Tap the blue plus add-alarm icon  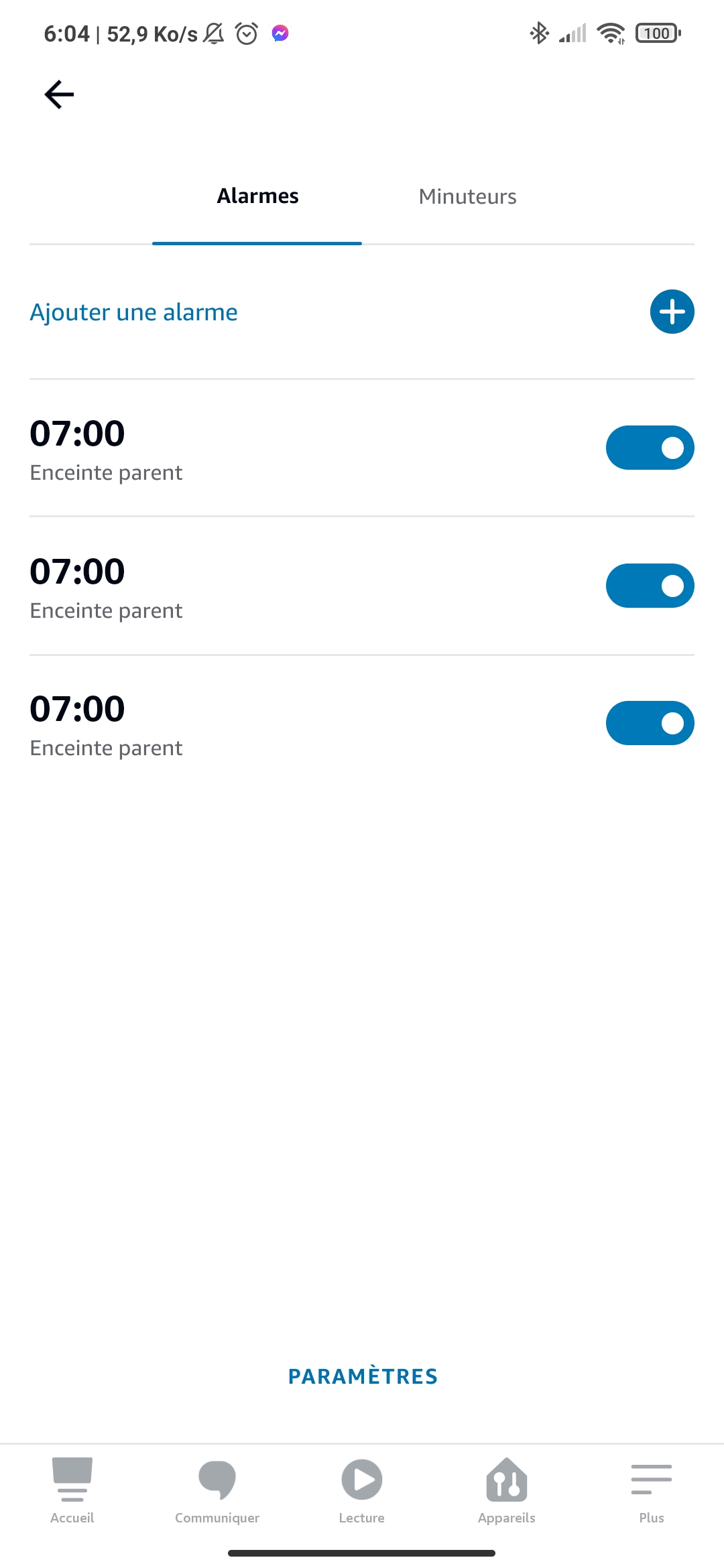click(x=672, y=312)
